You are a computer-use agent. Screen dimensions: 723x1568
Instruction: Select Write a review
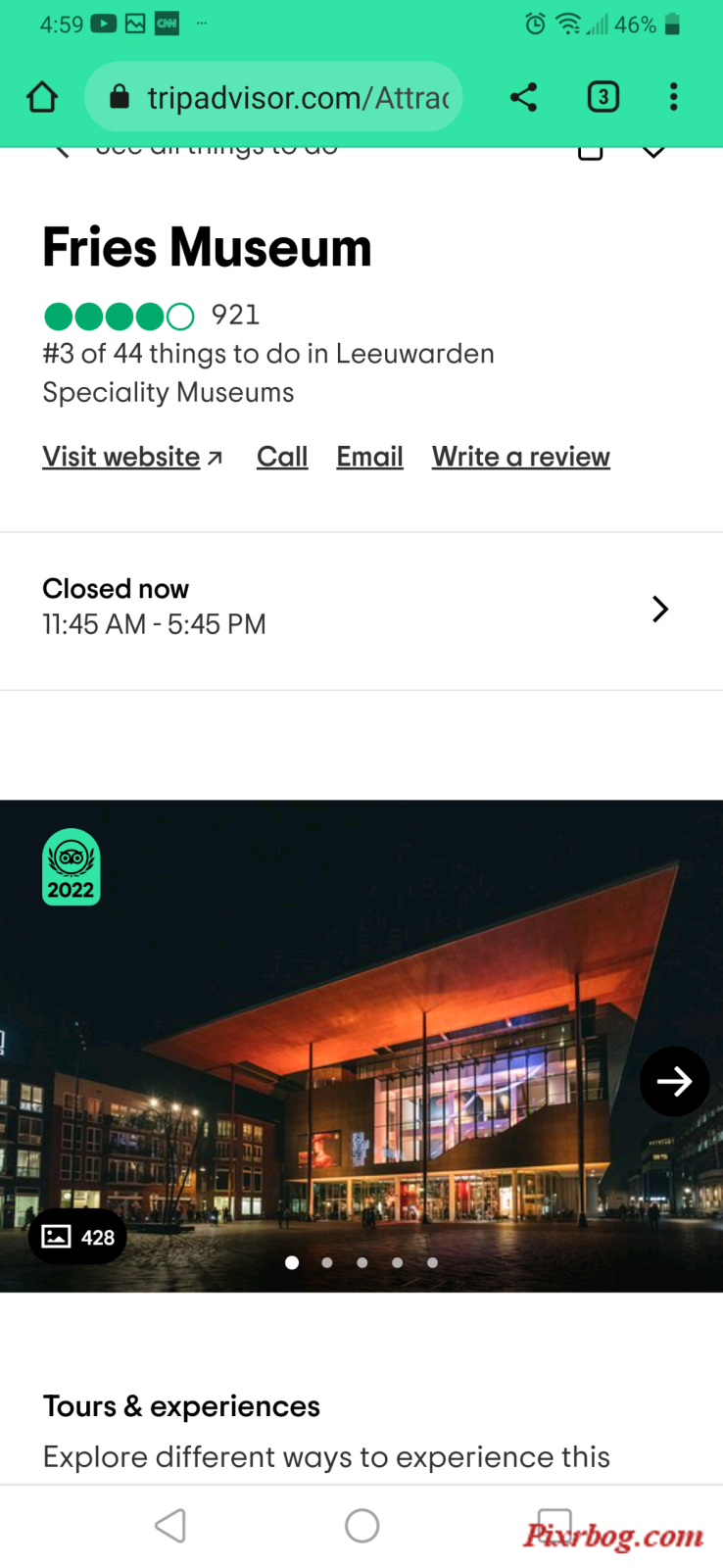pyautogui.click(x=520, y=457)
